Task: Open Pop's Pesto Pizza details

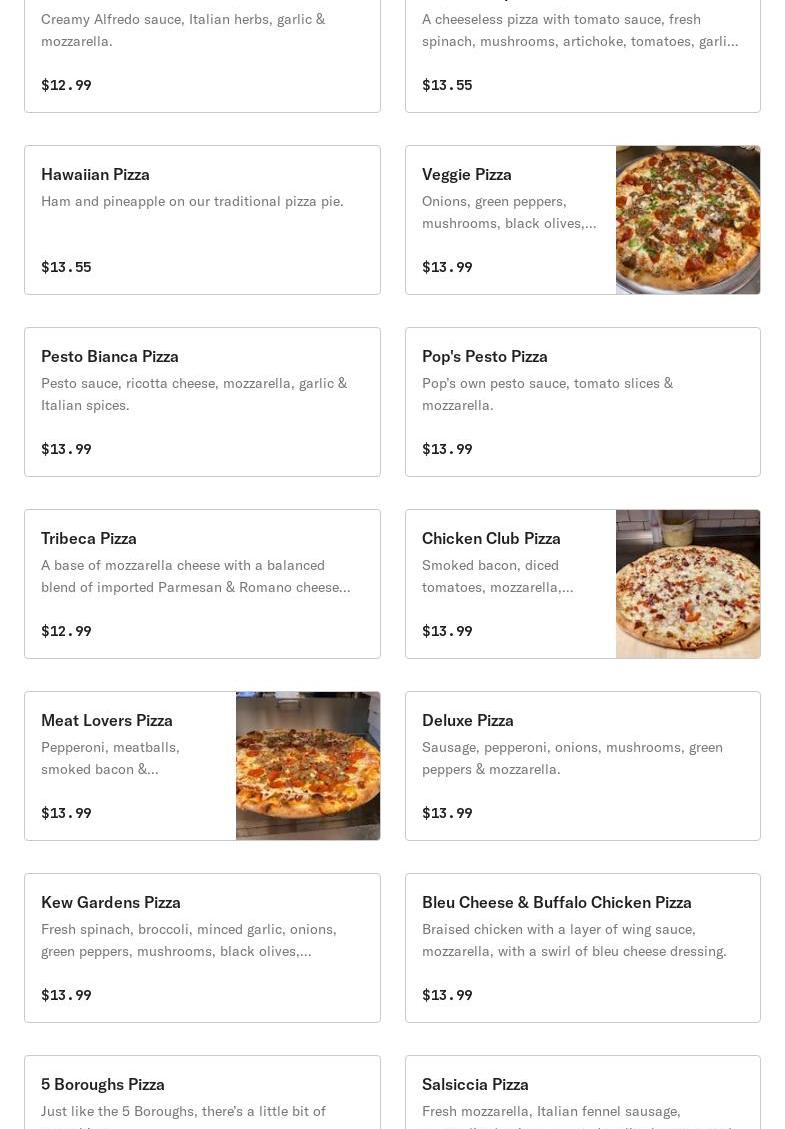Action: click(582, 402)
